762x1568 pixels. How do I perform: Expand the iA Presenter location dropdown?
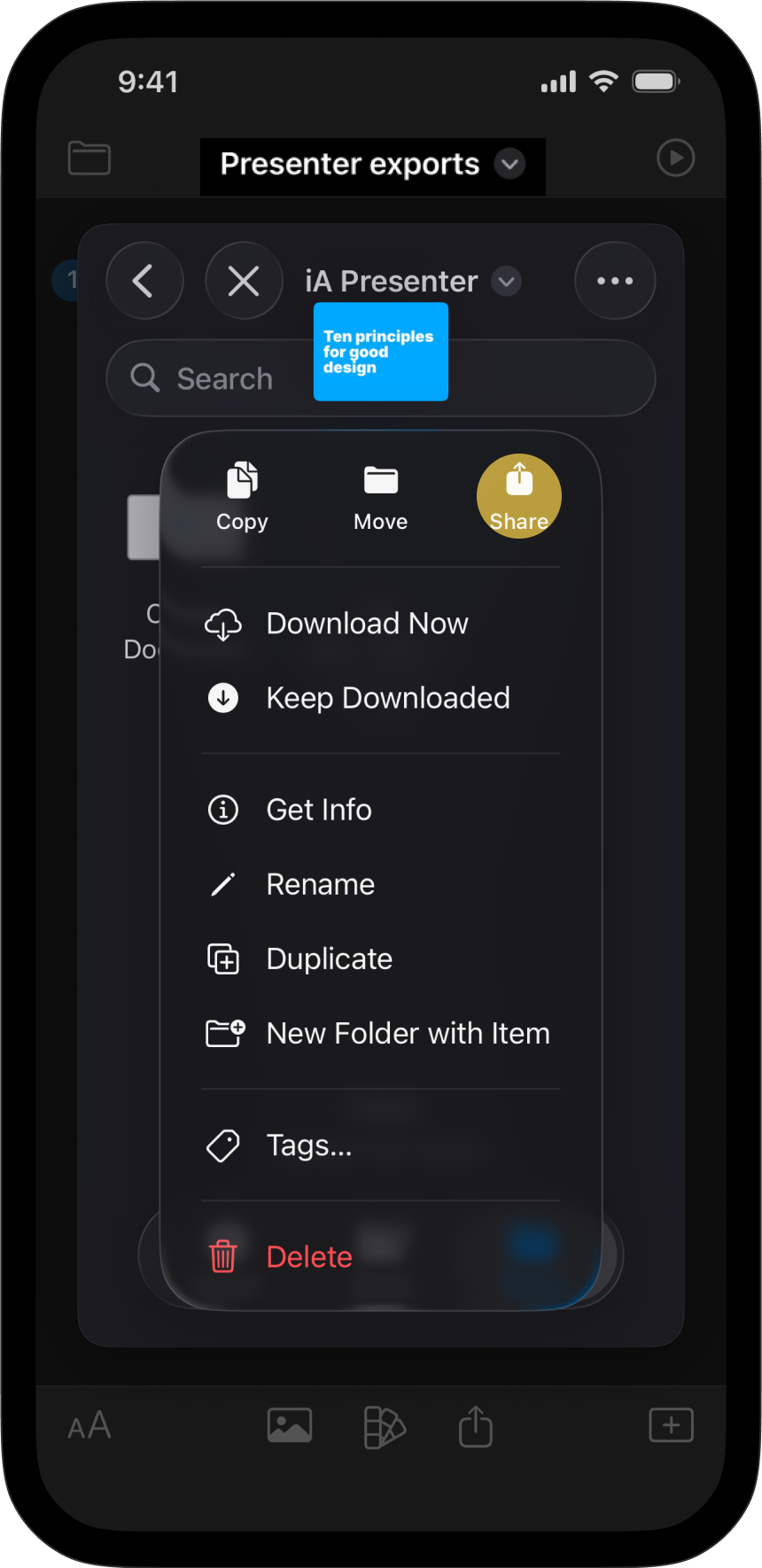tap(507, 282)
